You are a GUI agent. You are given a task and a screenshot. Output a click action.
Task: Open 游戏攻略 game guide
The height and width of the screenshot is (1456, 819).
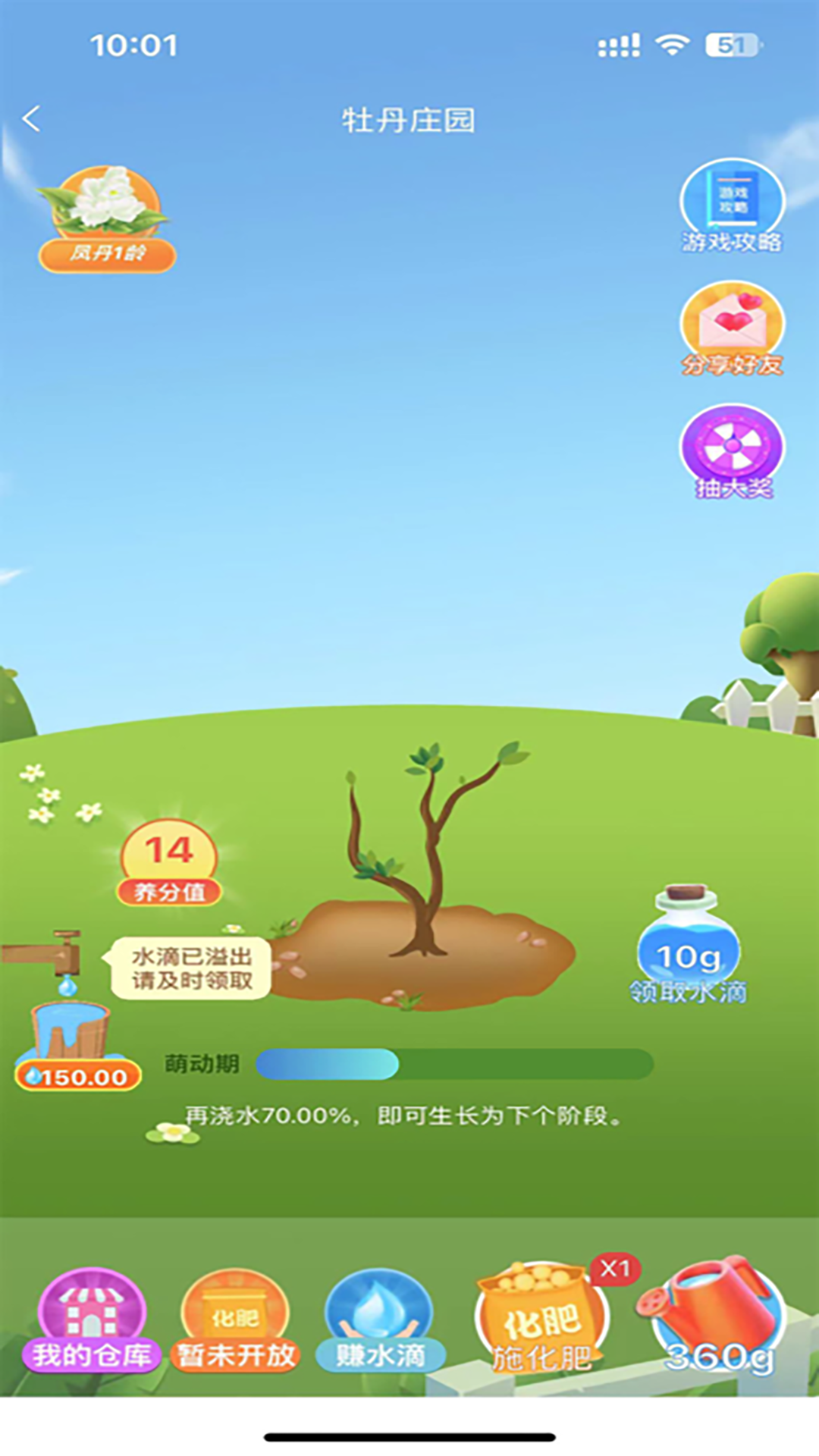[732, 205]
